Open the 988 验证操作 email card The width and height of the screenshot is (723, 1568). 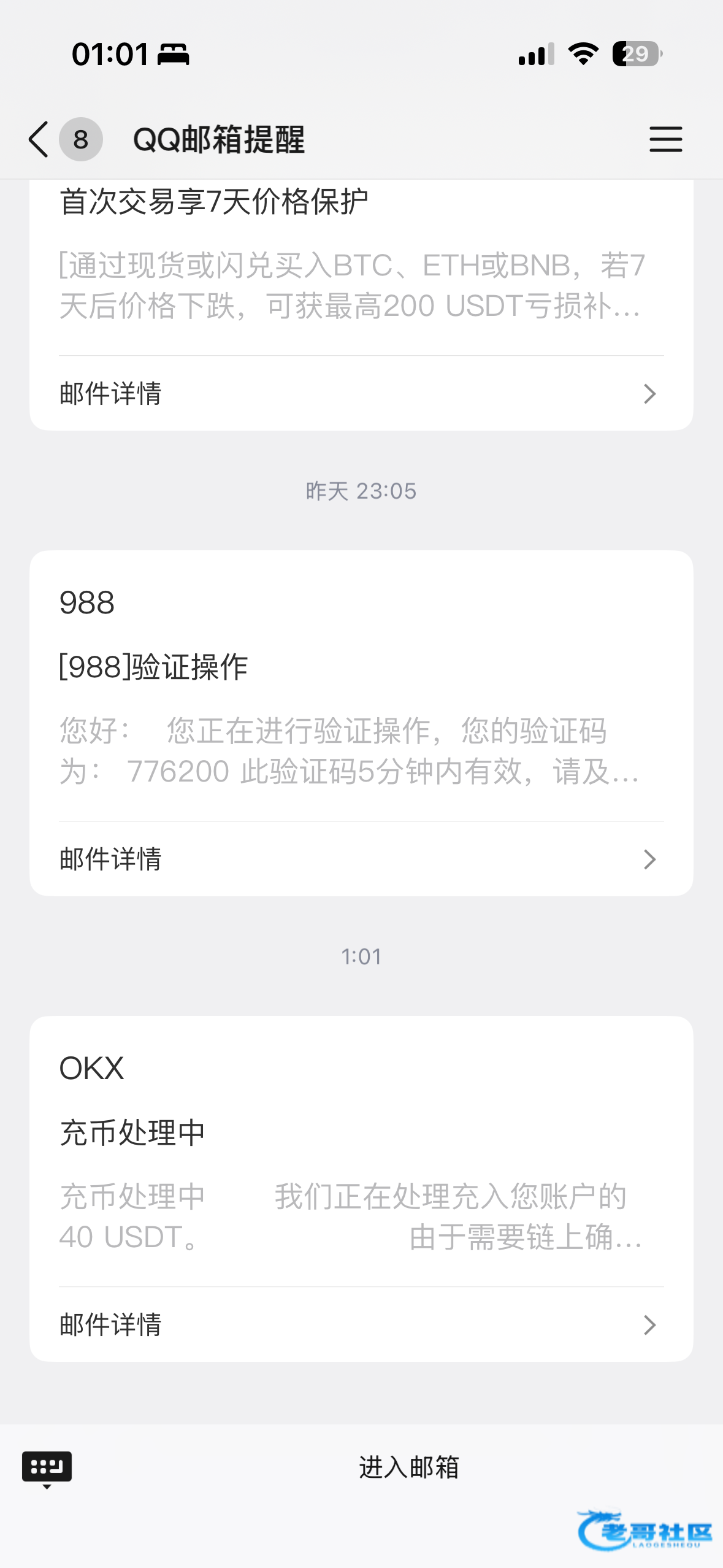(361, 687)
